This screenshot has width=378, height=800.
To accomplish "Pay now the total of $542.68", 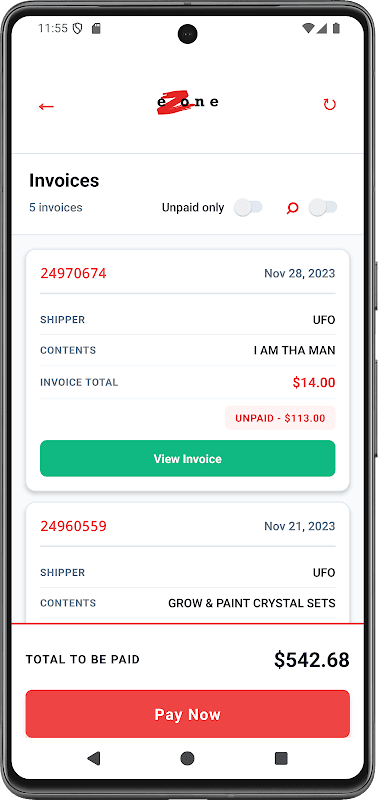I will (188, 714).
